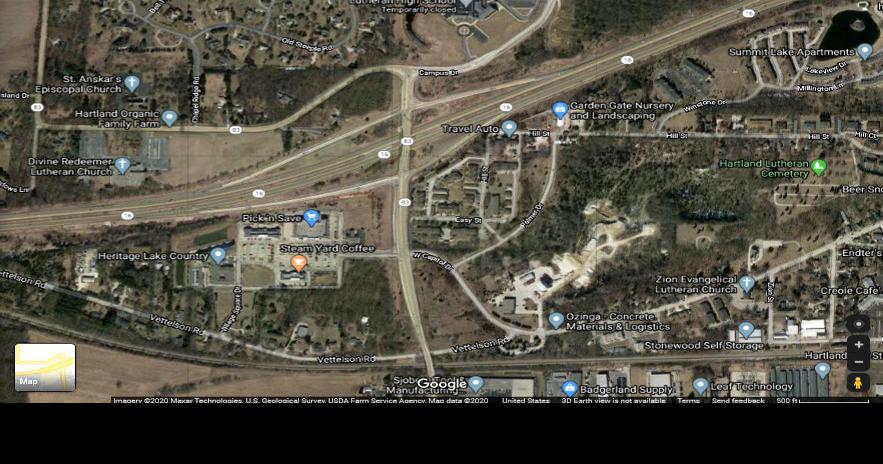Select Garden Gate Nursery and Landscaping
Image resolution: width=883 pixels, height=464 pixels.
[560, 110]
